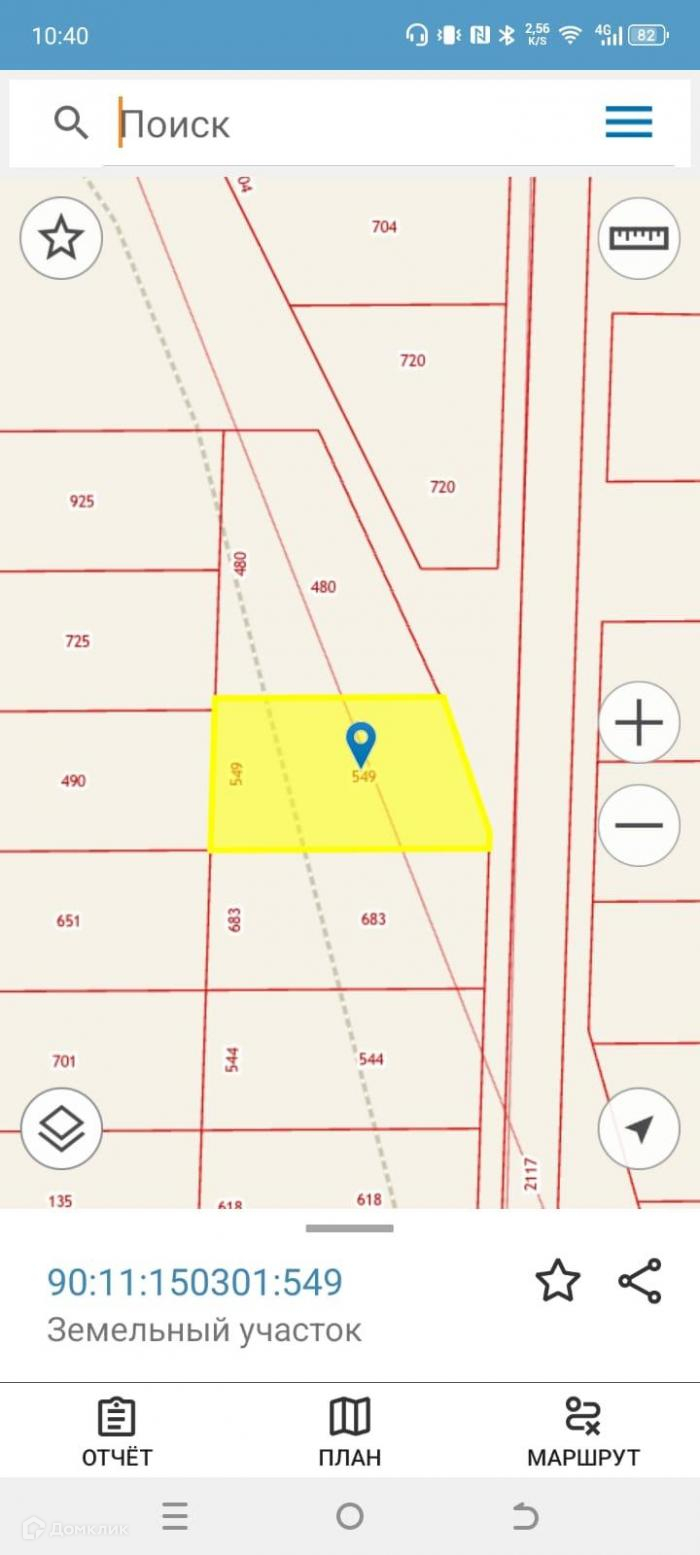
Task: Tap the blue location pin on parcel 549
Action: click(360, 743)
